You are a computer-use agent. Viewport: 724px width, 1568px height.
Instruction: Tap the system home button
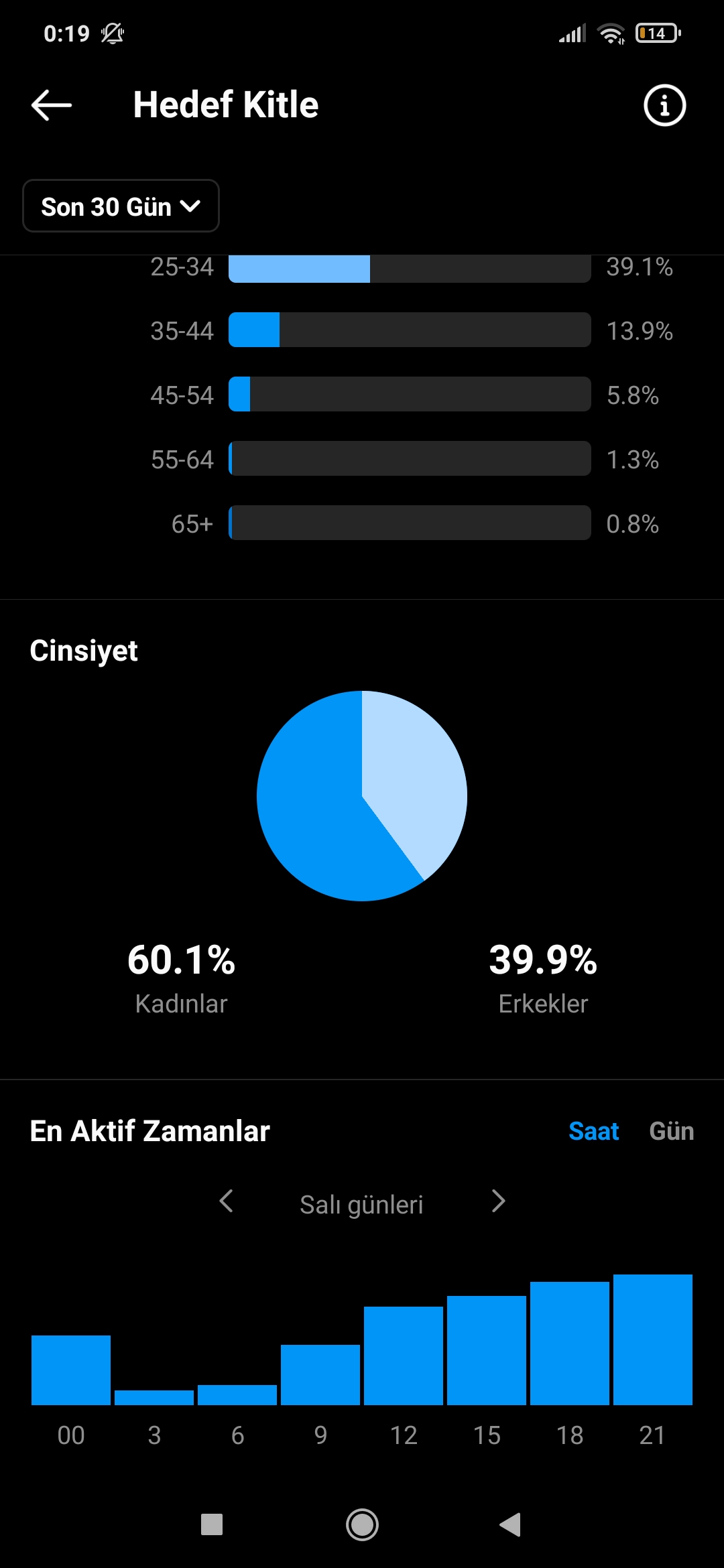click(362, 1524)
